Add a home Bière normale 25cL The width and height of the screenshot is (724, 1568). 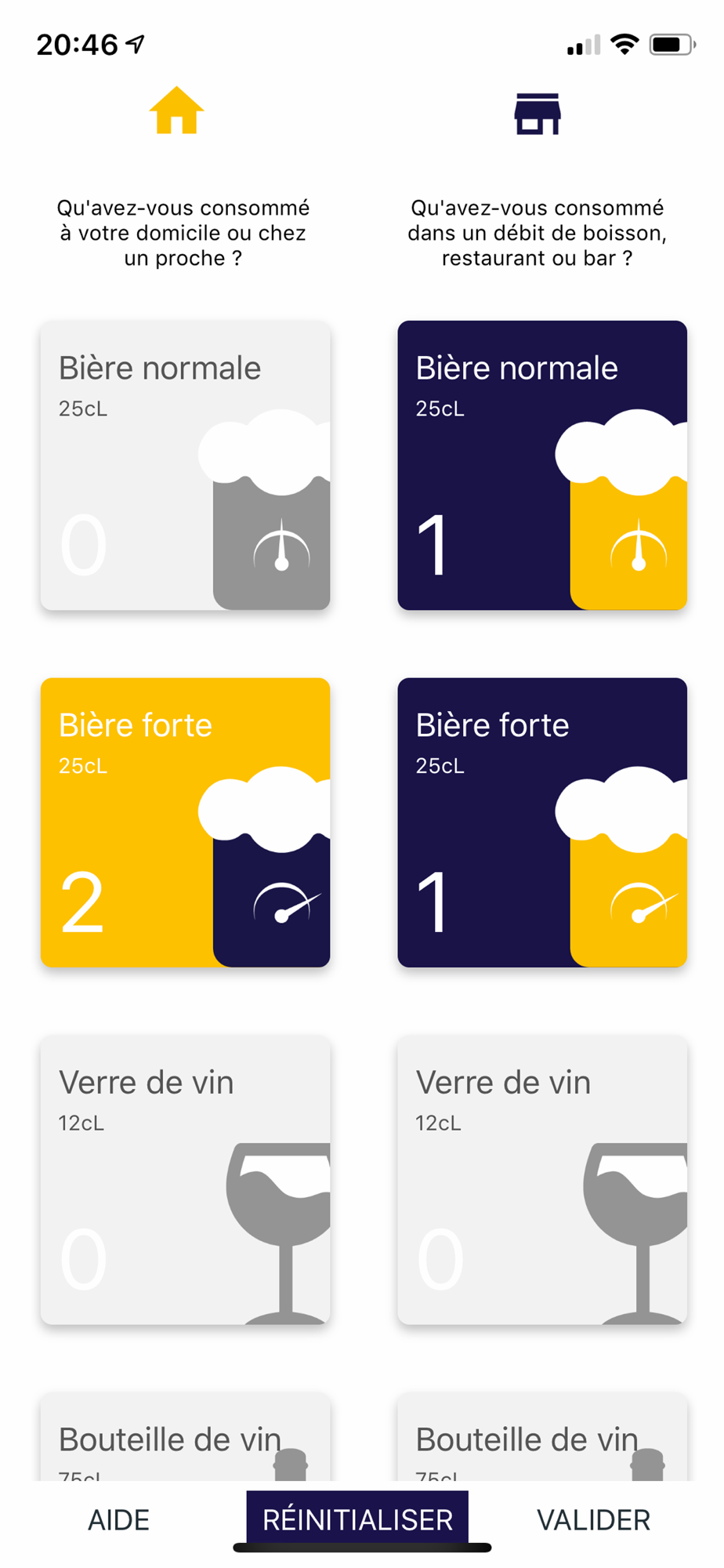[185, 465]
